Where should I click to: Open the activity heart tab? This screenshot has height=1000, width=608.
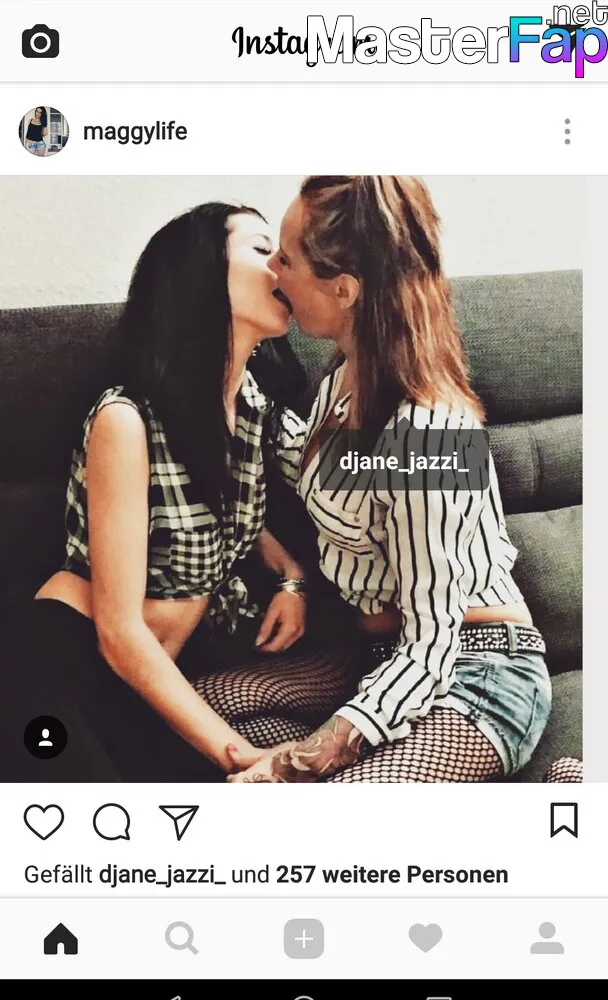(x=426, y=938)
